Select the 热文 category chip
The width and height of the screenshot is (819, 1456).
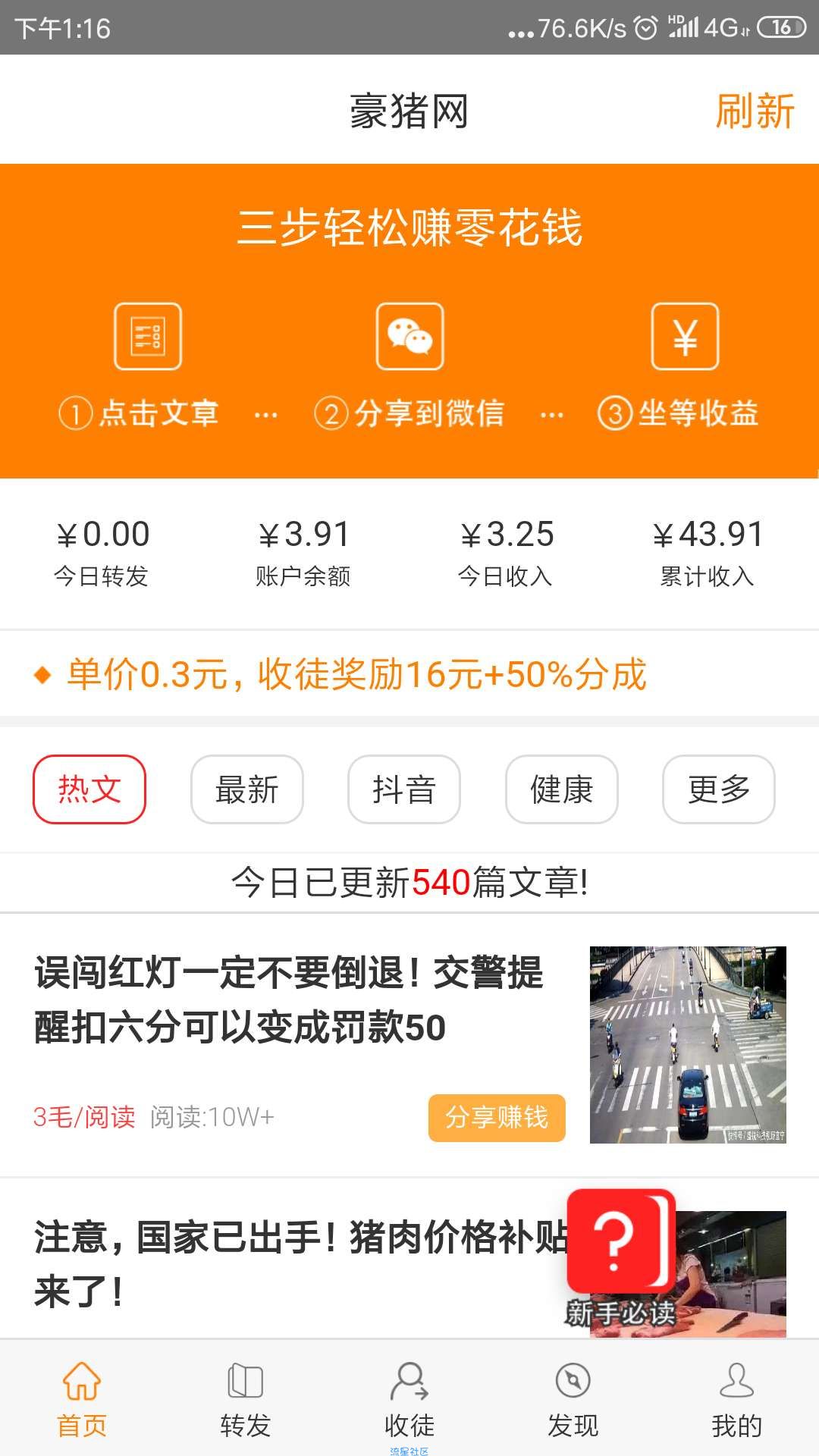pos(89,789)
